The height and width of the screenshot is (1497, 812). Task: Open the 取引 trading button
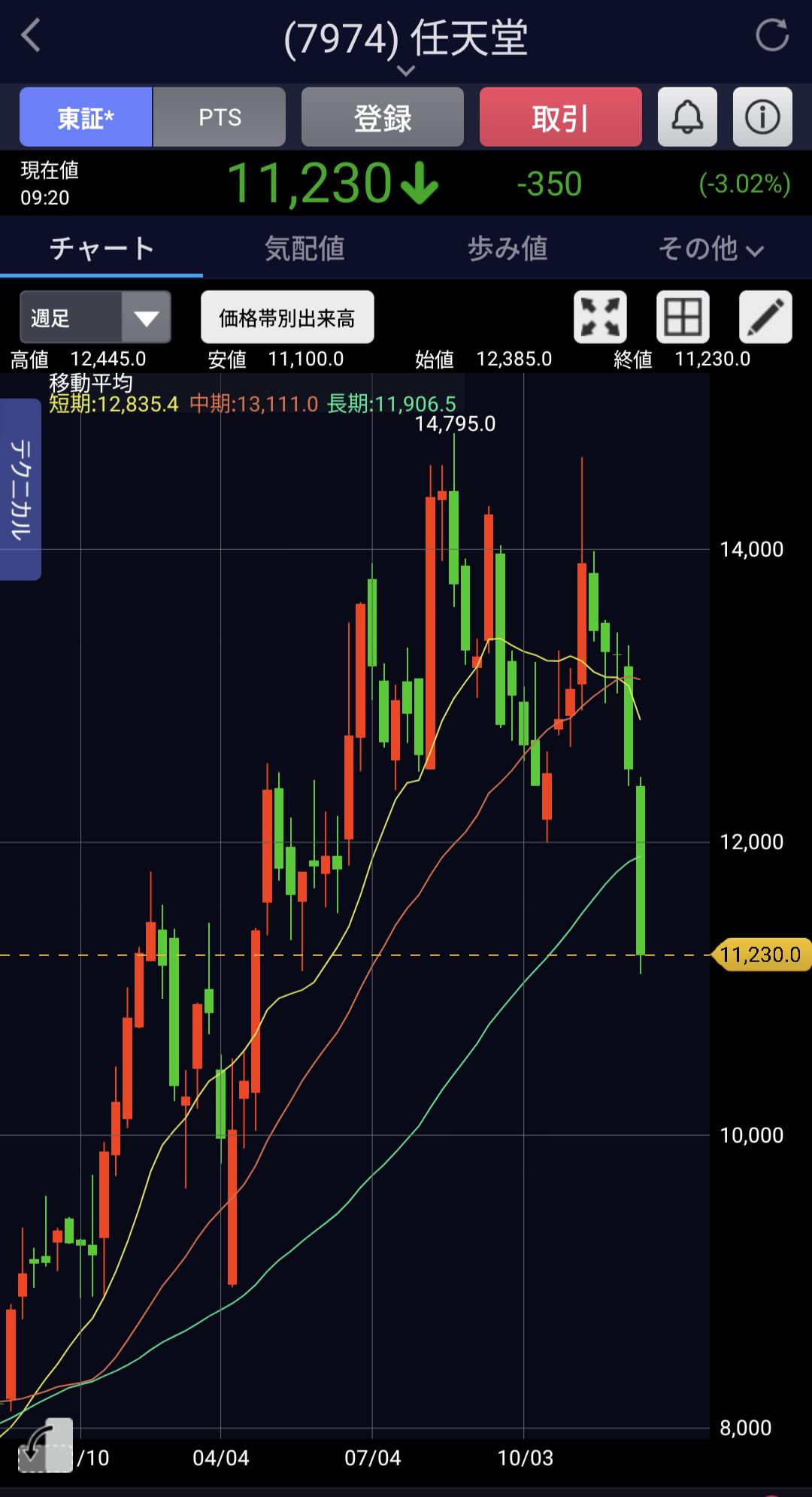pos(560,117)
